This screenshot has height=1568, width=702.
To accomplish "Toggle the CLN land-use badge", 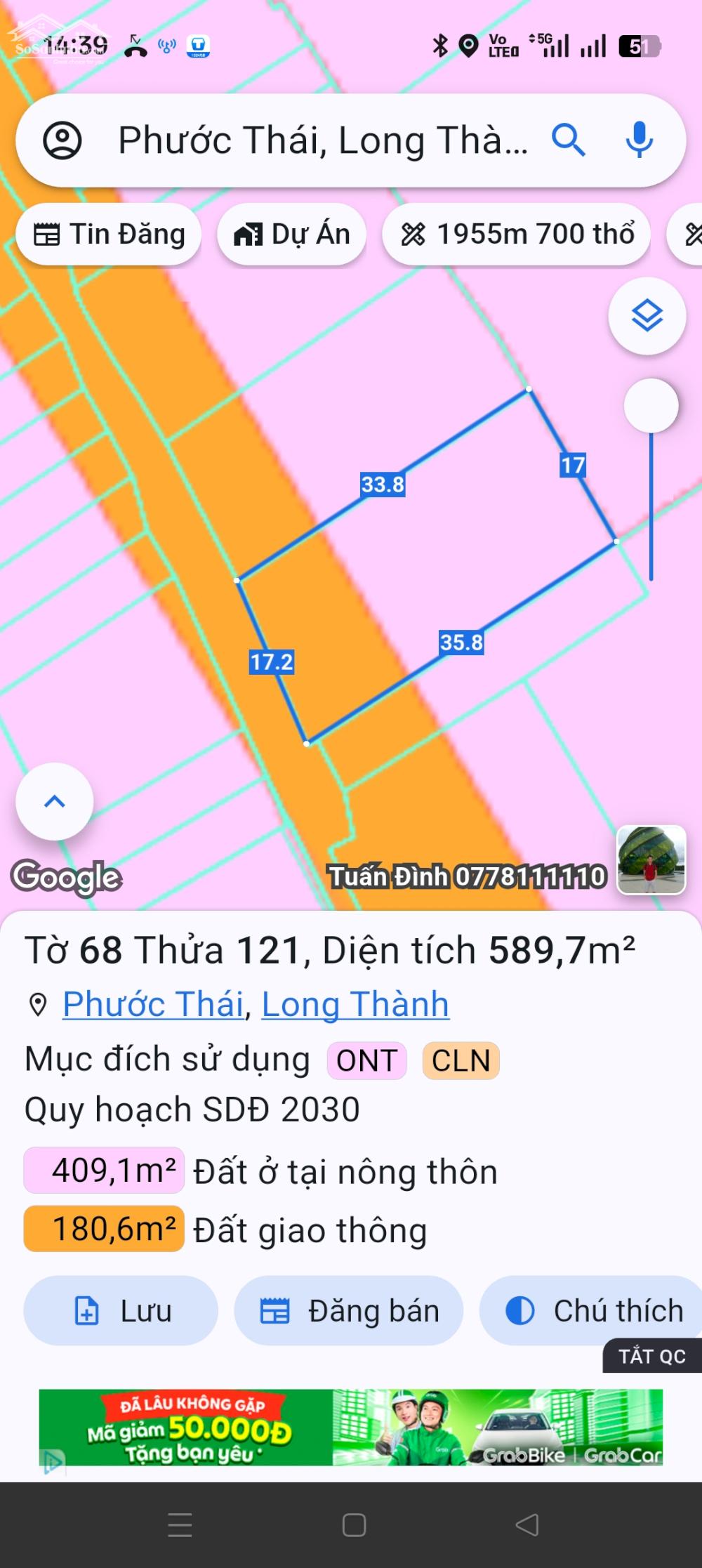I will (460, 1060).
